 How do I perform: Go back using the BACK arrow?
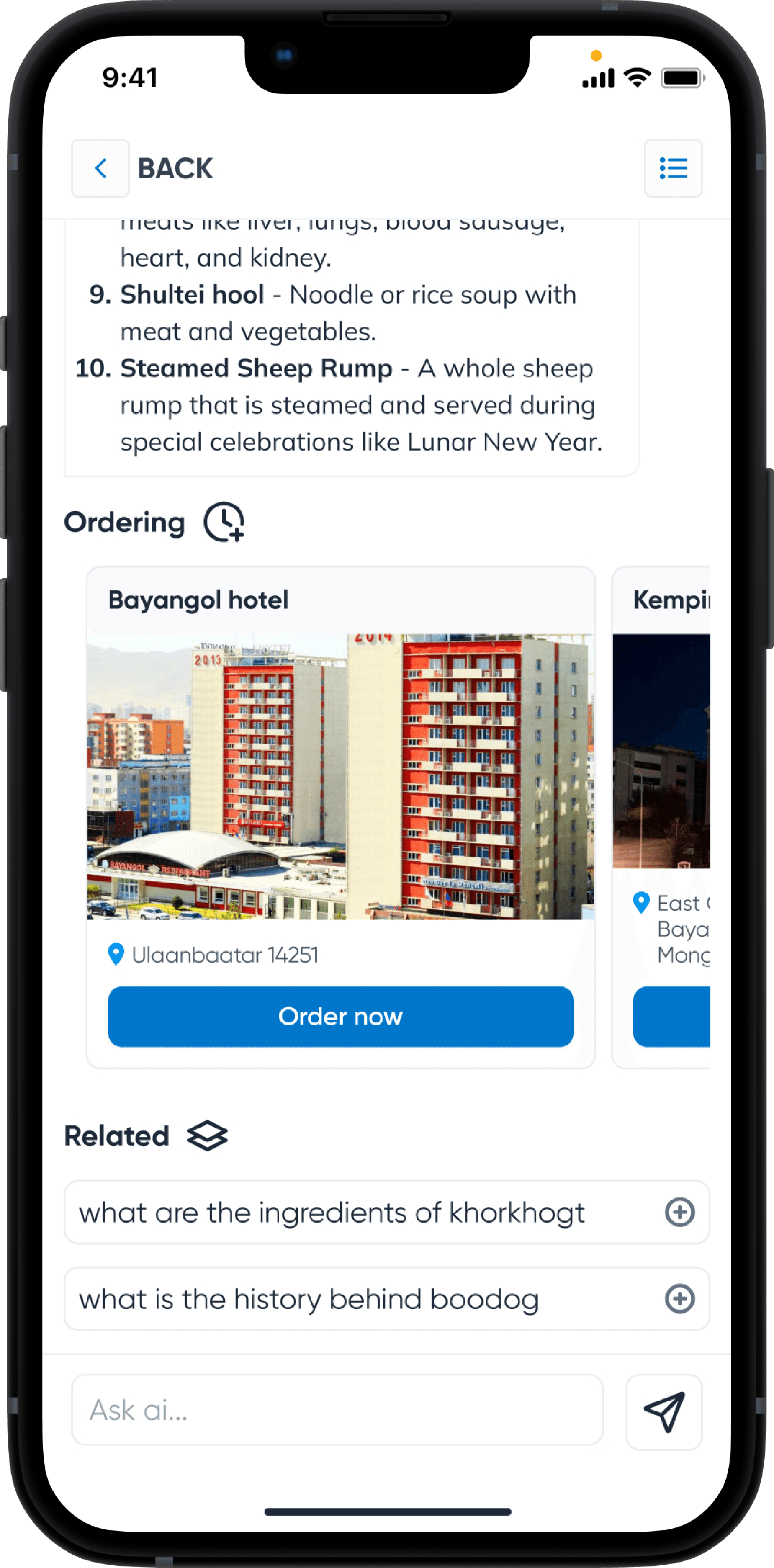[100, 168]
